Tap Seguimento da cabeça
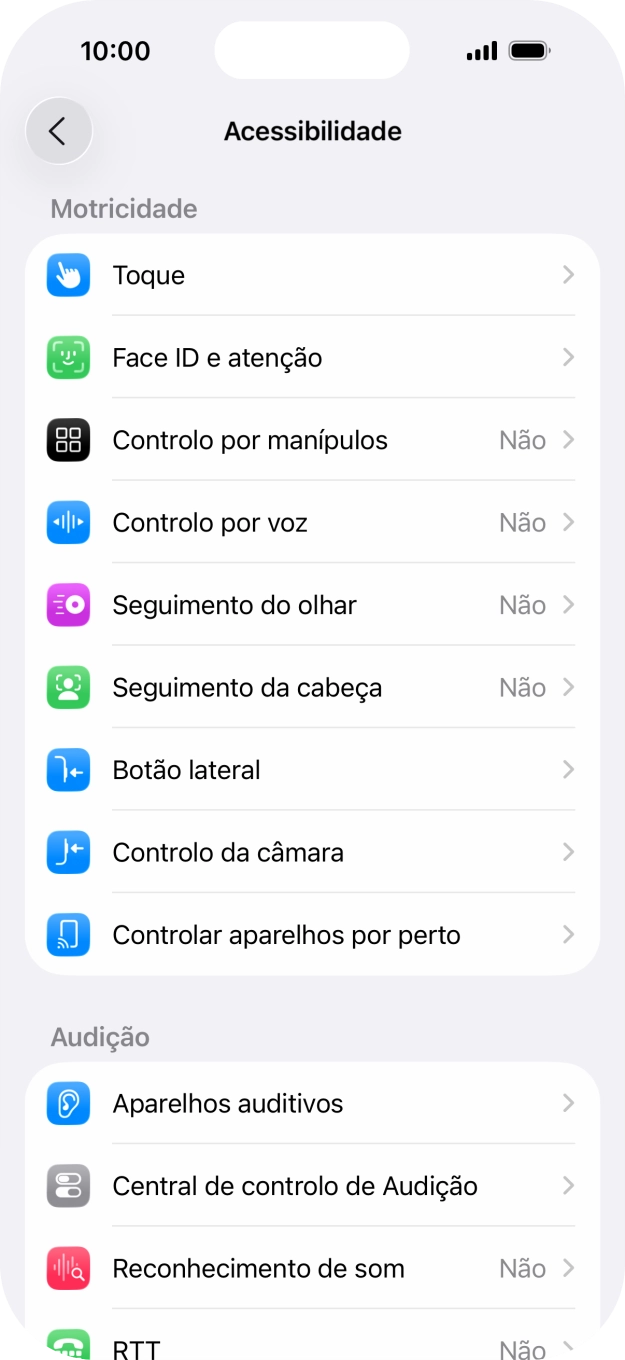This screenshot has width=625, height=1360. (312, 688)
